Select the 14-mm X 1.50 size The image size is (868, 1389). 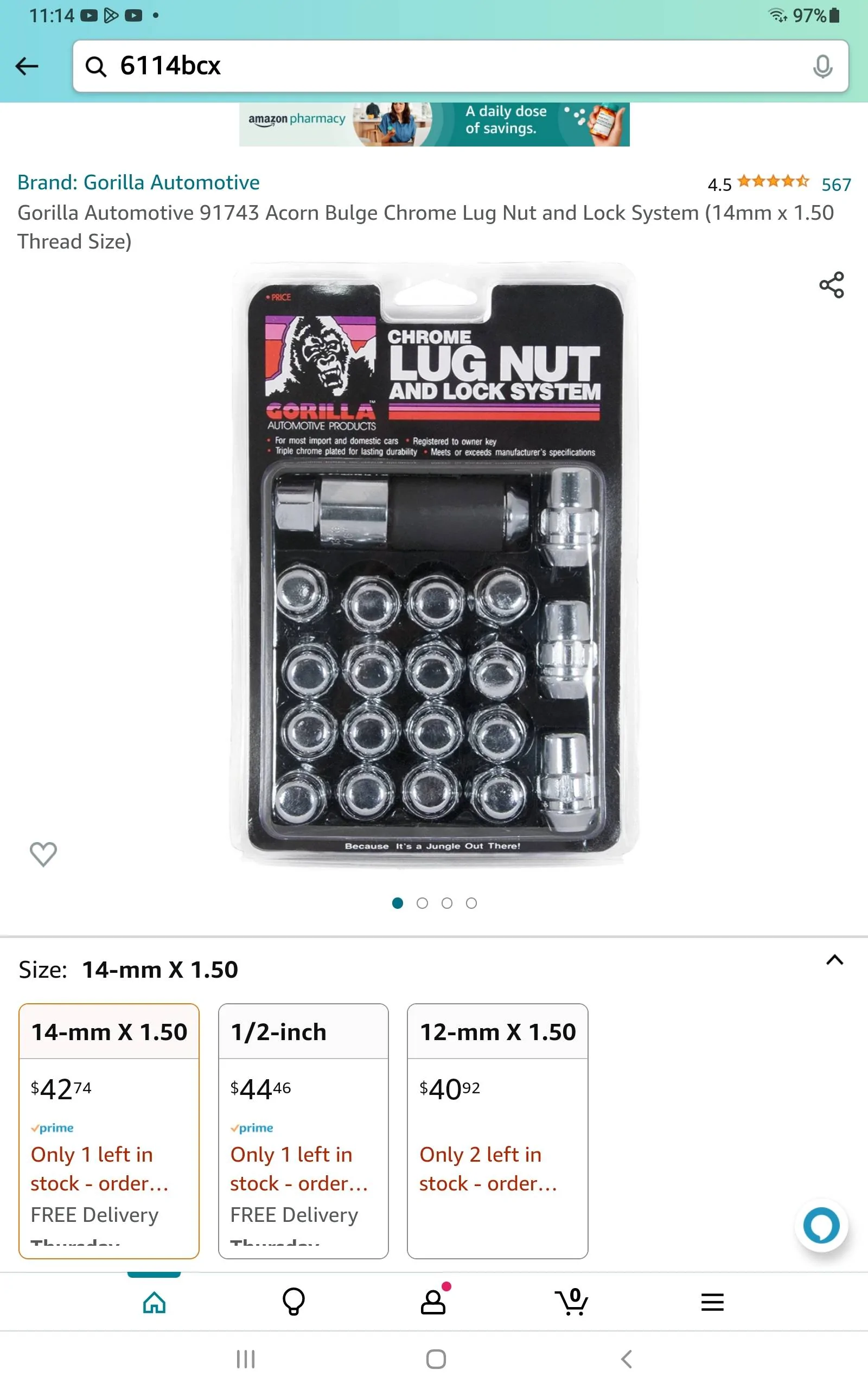pyautogui.click(x=109, y=1131)
